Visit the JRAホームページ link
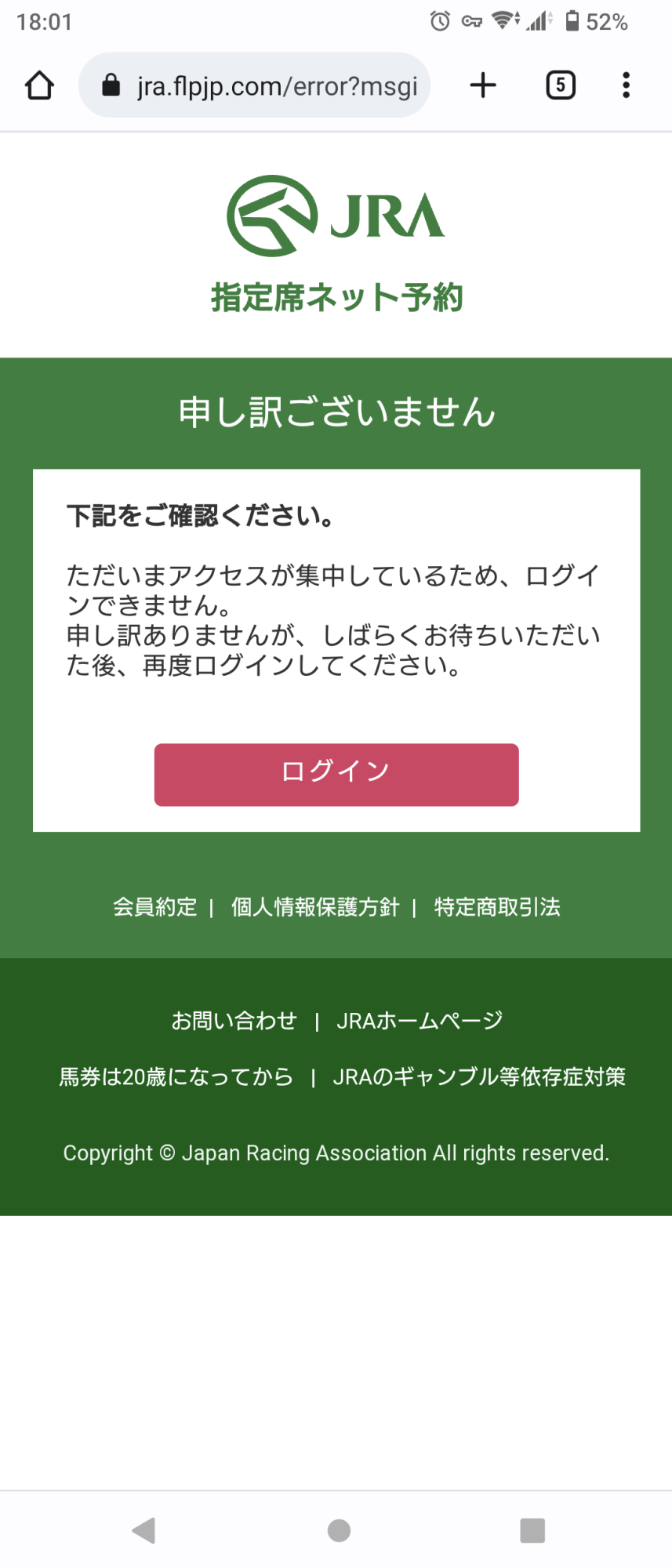Viewport: 672px width, 1568px height. click(420, 1021)
